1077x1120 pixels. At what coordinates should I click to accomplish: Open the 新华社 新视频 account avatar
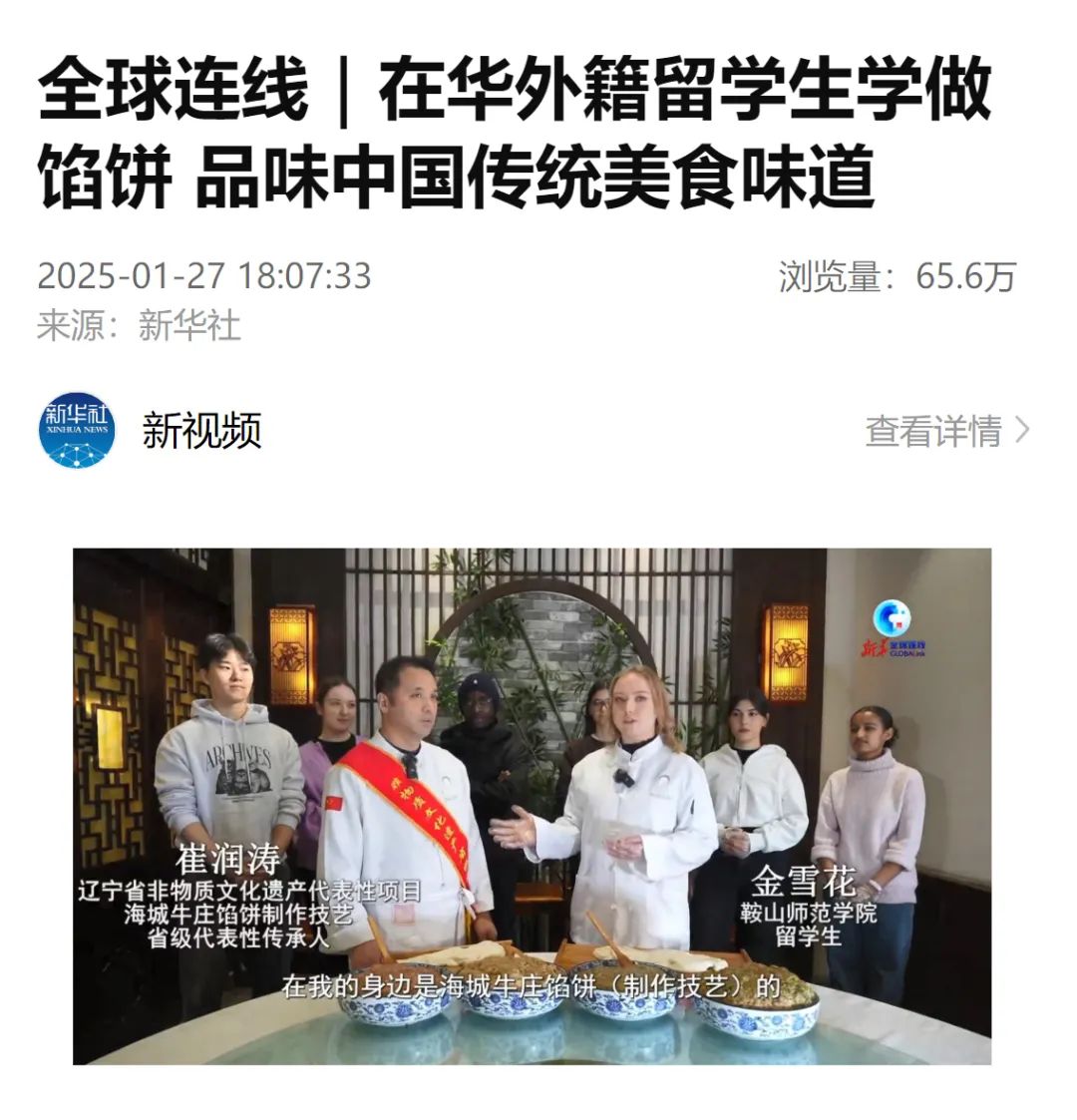click(77, 430)
